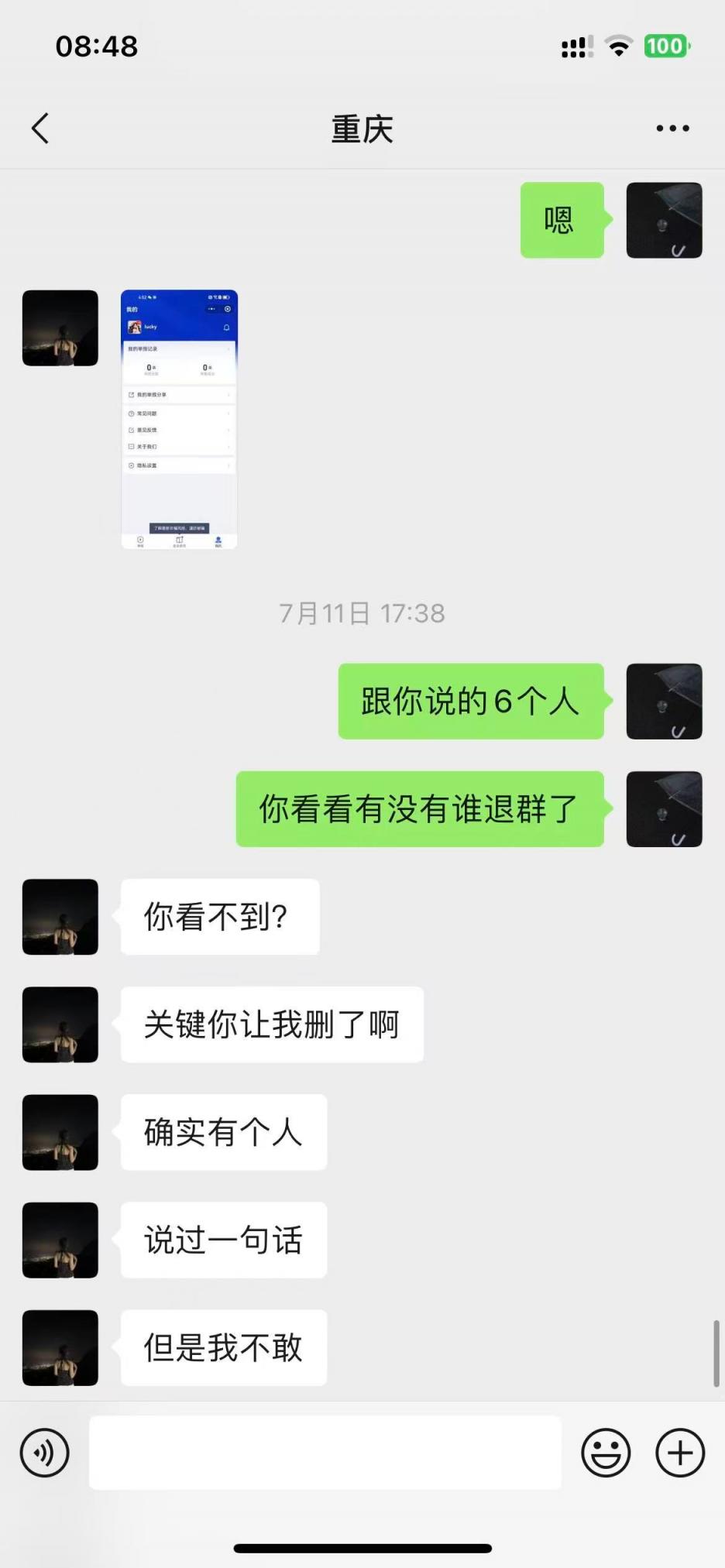
Task: Open the shared screenshot image
Action: pos(179,419)
